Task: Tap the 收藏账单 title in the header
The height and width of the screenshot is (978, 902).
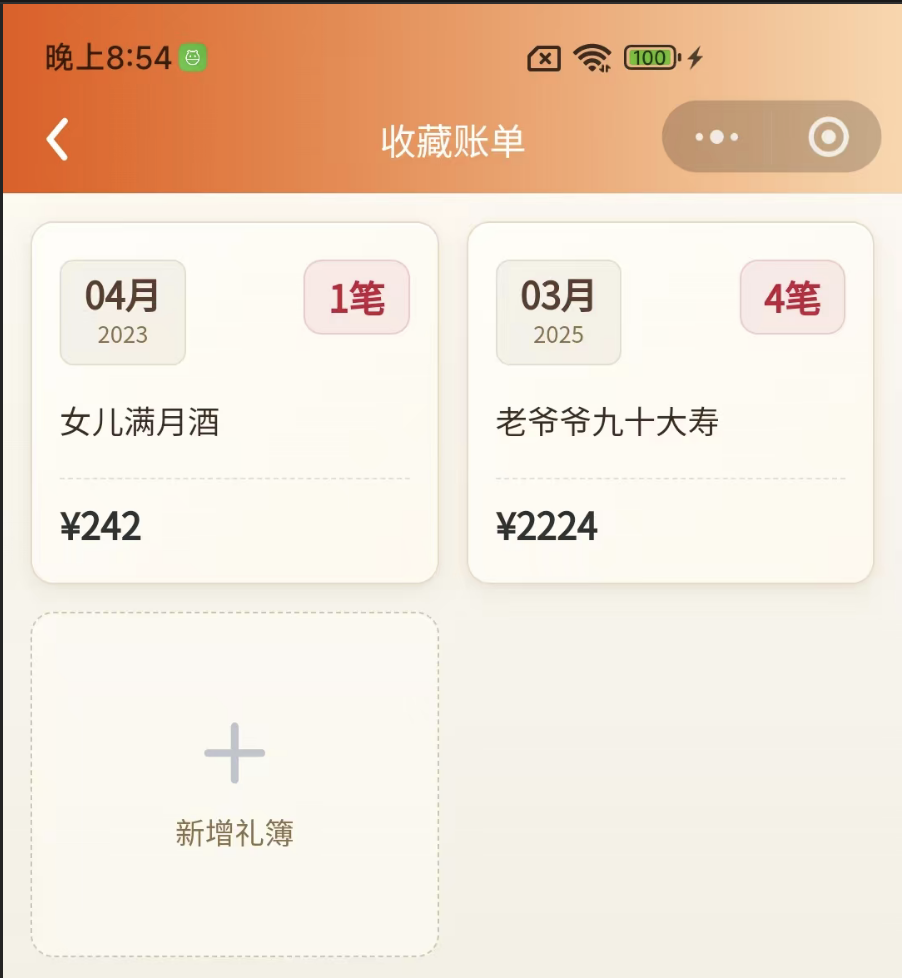Action: coord(451,139)
